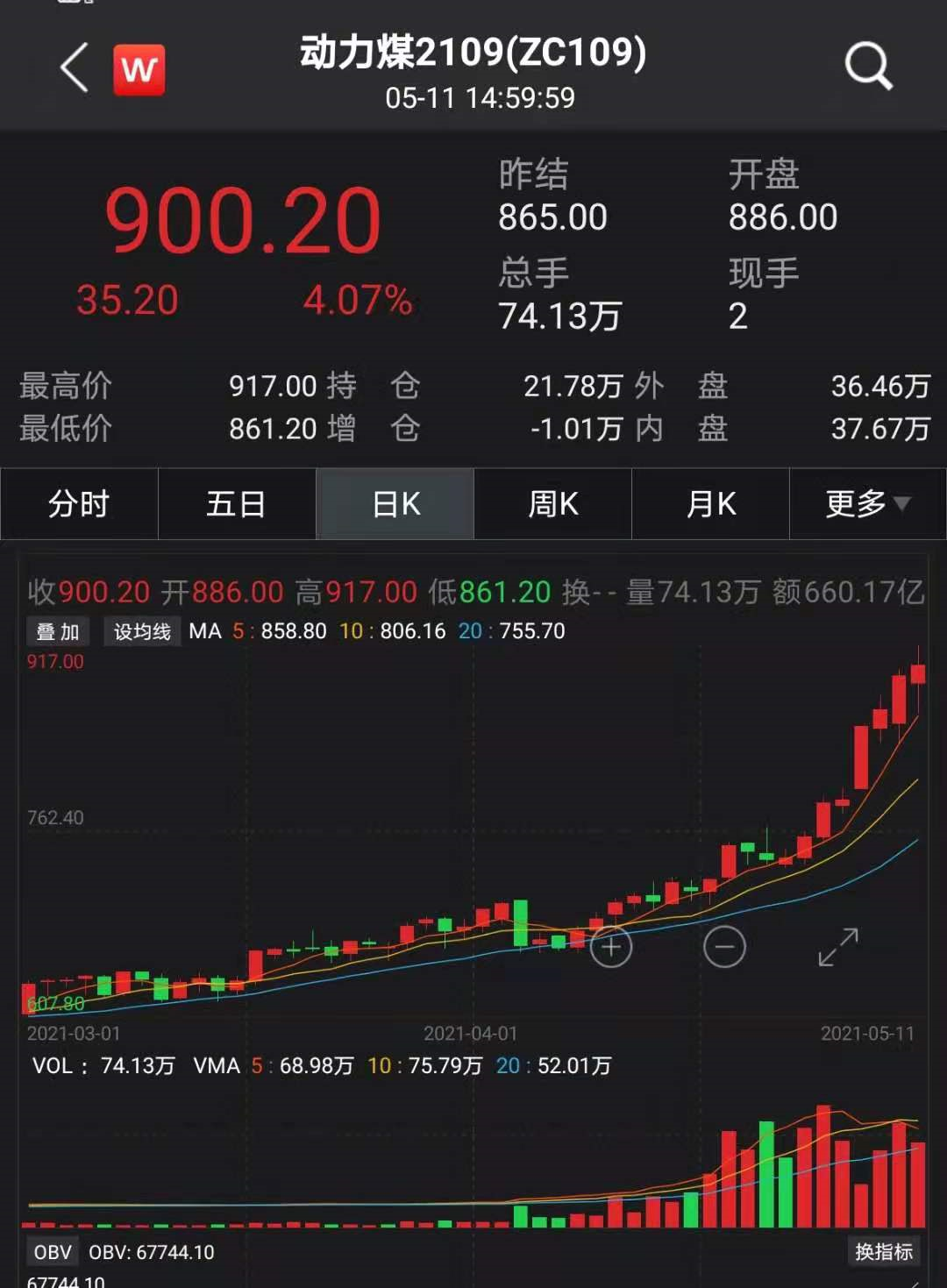Zoom out the K-line chart
Image resolution: width=947 pixels, height=1288 pixels.
[724, 947]
